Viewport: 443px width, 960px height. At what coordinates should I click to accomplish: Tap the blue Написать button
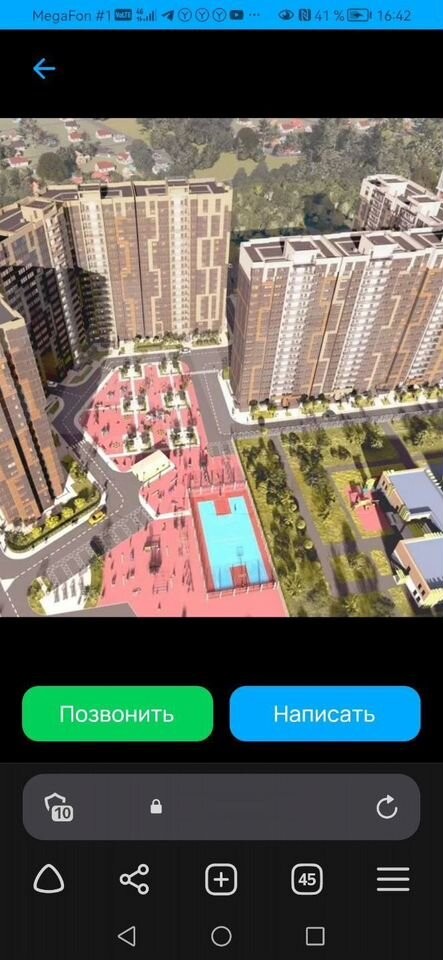click(325, 714)
